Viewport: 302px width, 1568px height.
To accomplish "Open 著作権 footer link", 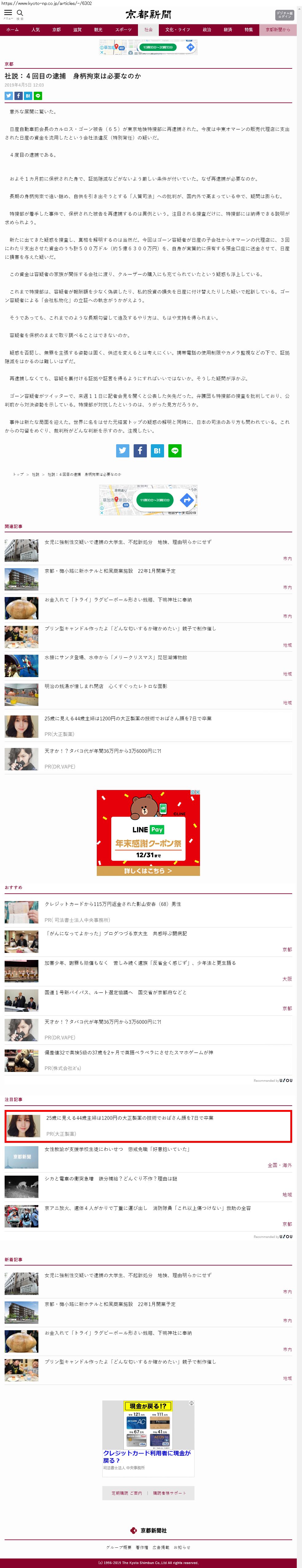I will tap(142, 1547).
